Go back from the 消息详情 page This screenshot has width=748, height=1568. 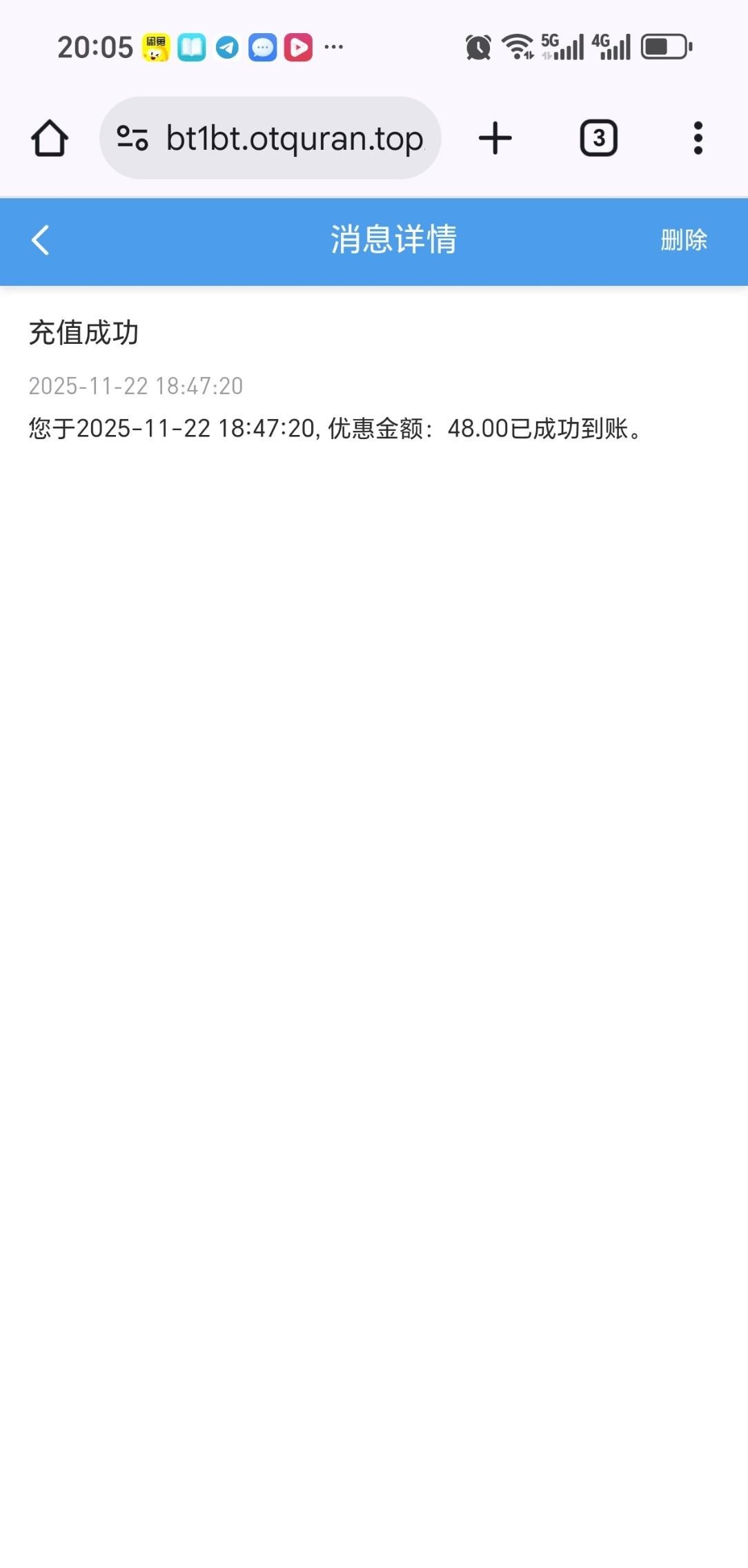click(x=41, y=240)
